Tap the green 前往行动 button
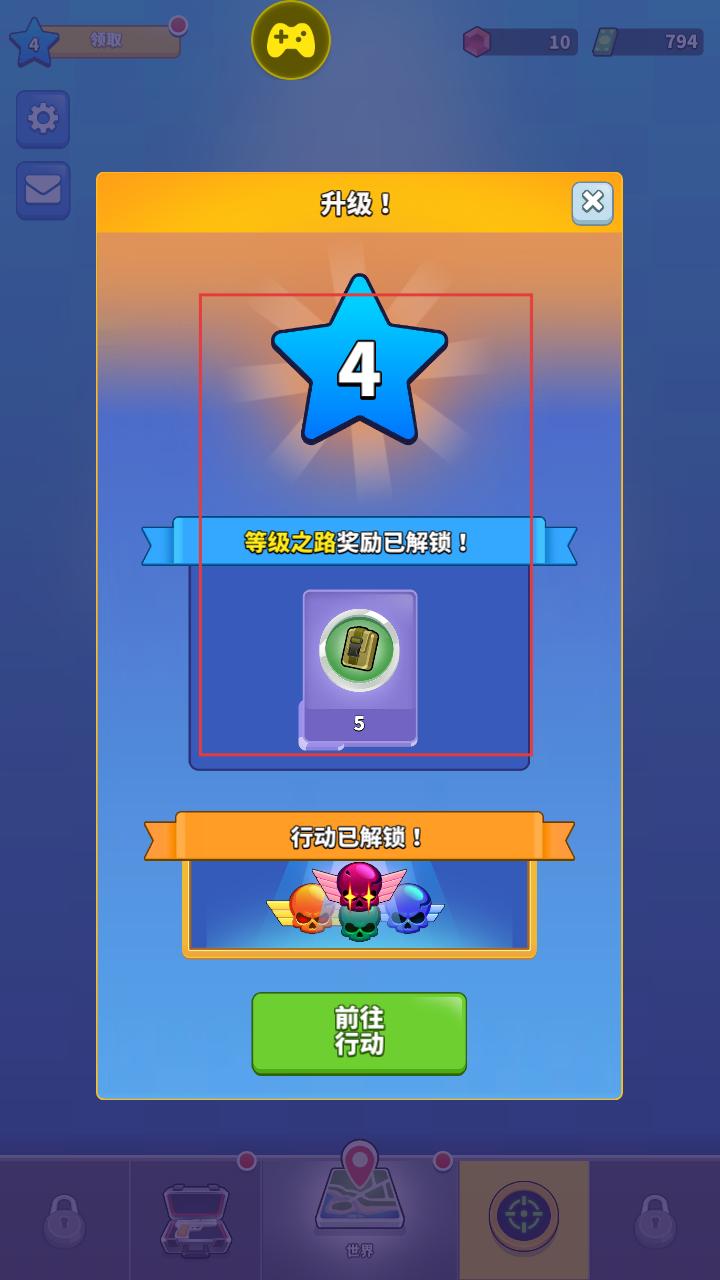The width and height of the screenshot is (720, 1280). (359, 1032)
